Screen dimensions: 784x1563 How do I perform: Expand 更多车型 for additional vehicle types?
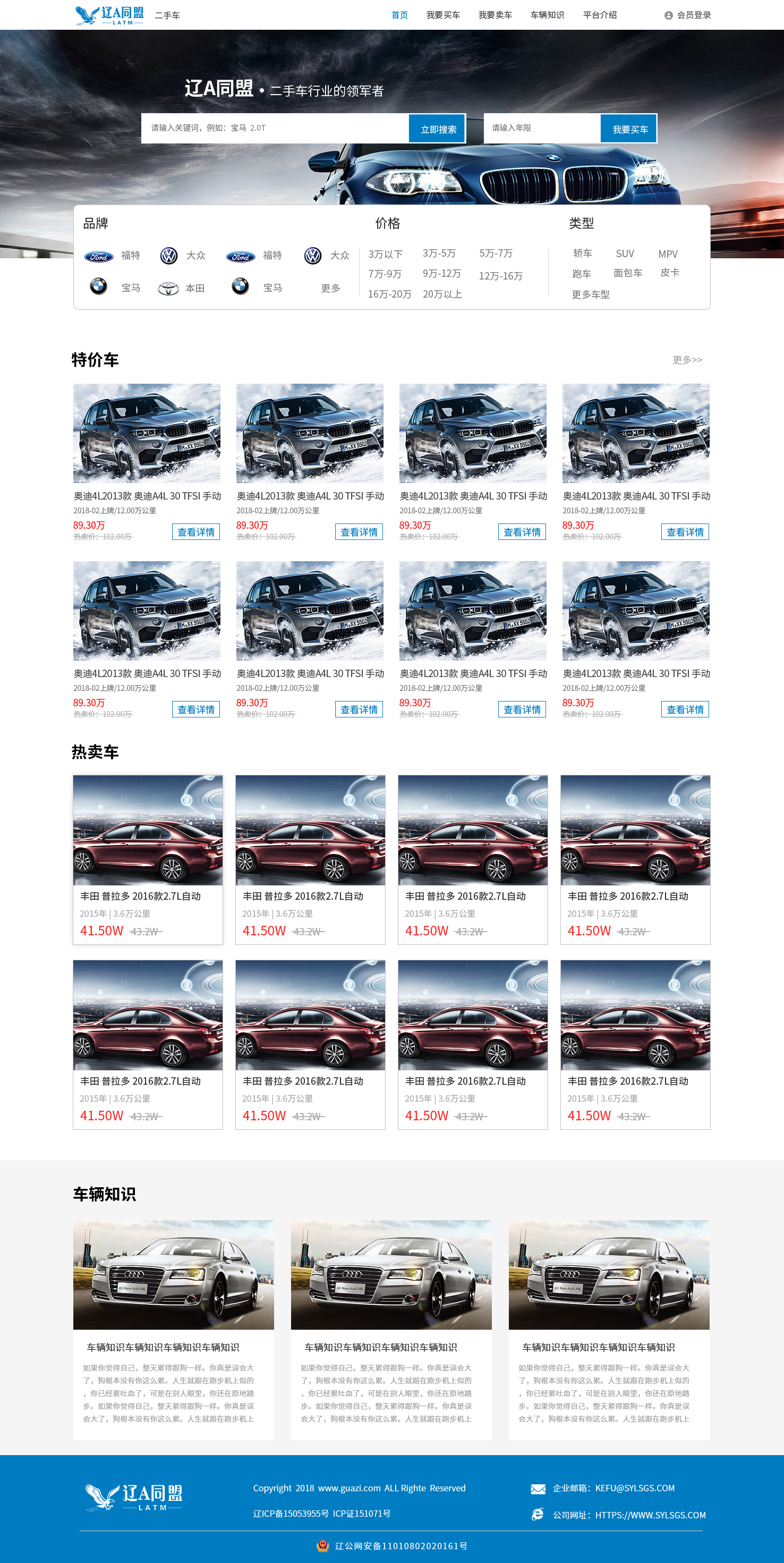591,295
